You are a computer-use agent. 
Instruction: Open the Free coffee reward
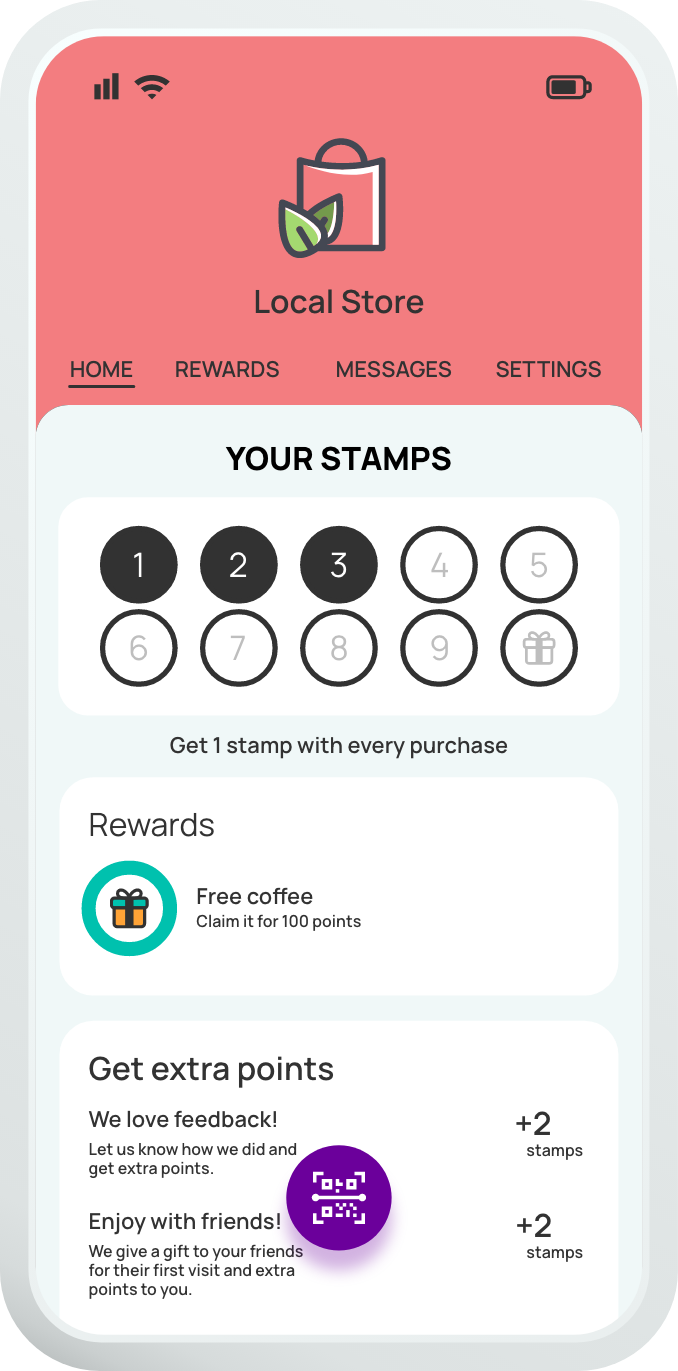pyautogui.click(x=338, y=908)
